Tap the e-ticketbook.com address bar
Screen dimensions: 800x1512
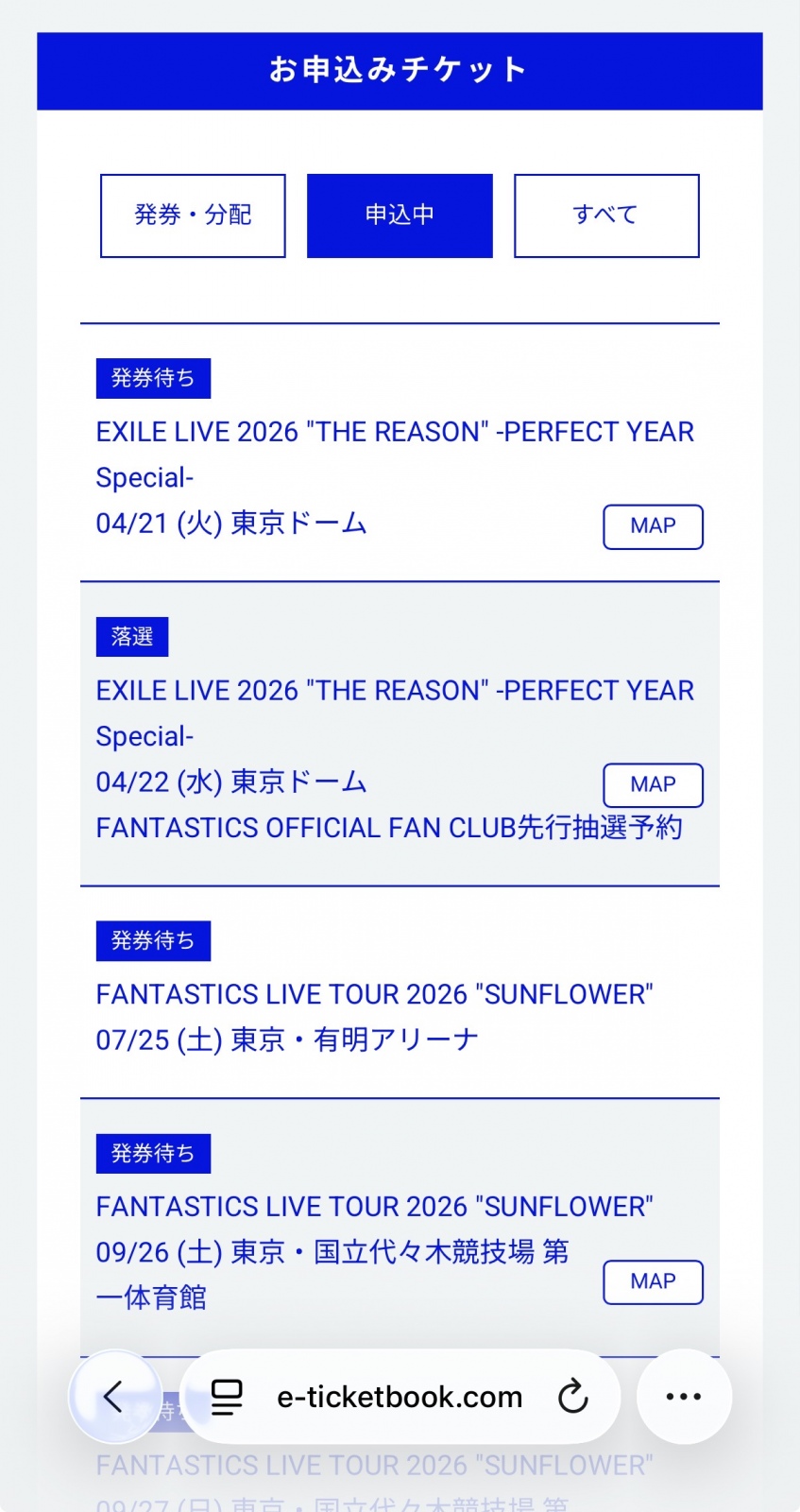399,1397
